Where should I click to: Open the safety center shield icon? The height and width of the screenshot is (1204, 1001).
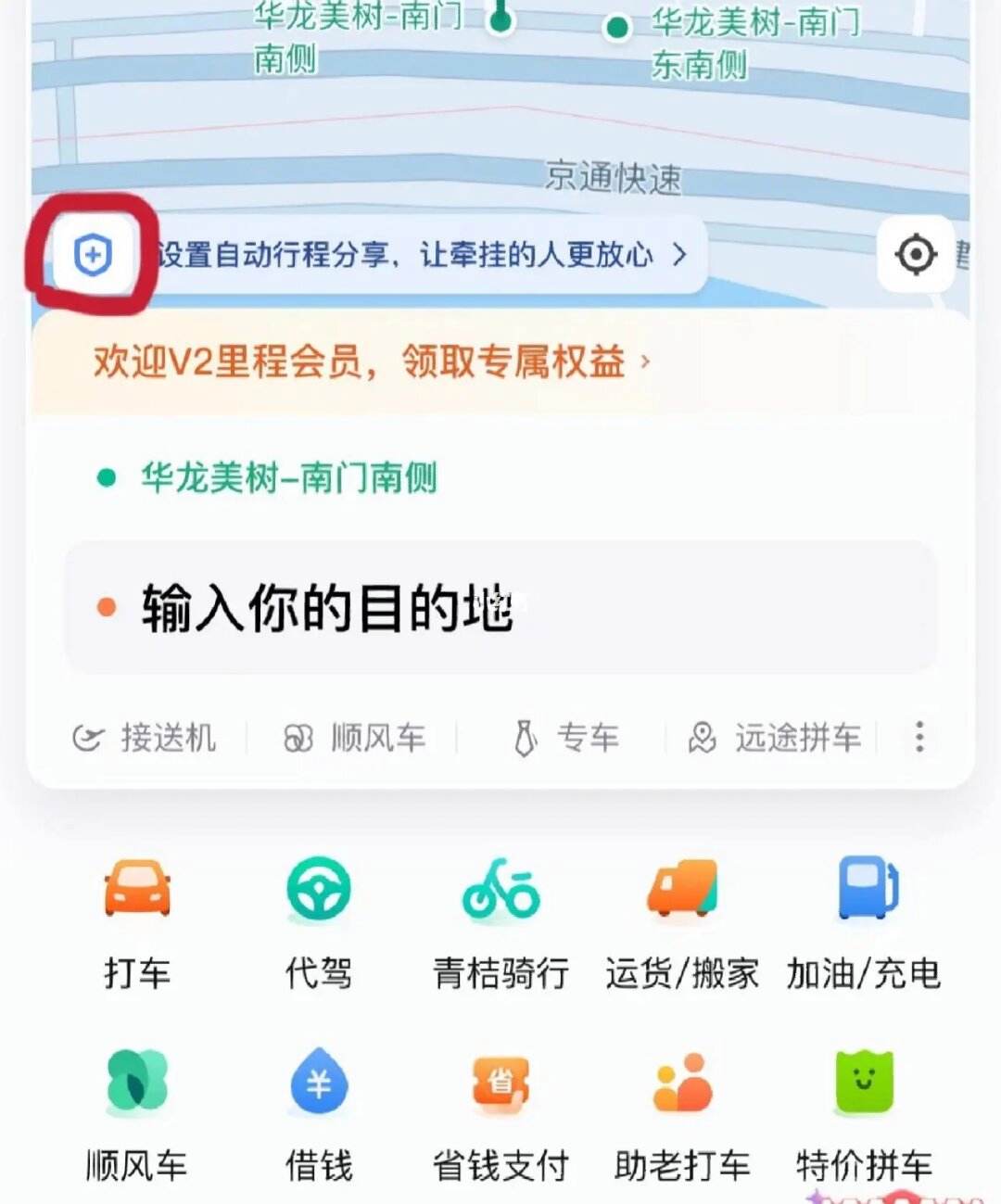coord(93,254)
